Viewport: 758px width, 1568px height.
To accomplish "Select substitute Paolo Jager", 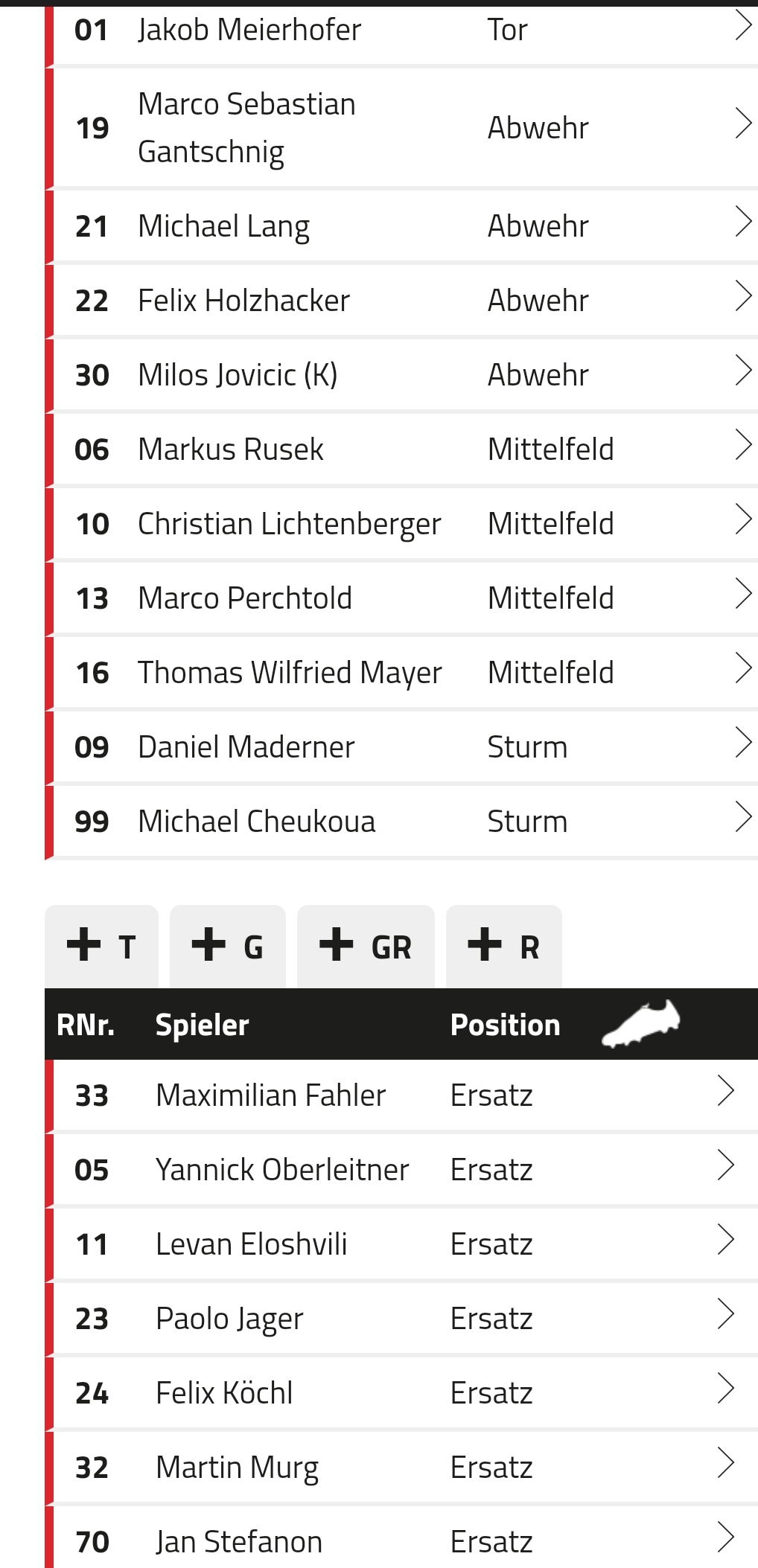I will coord(401,1318).
